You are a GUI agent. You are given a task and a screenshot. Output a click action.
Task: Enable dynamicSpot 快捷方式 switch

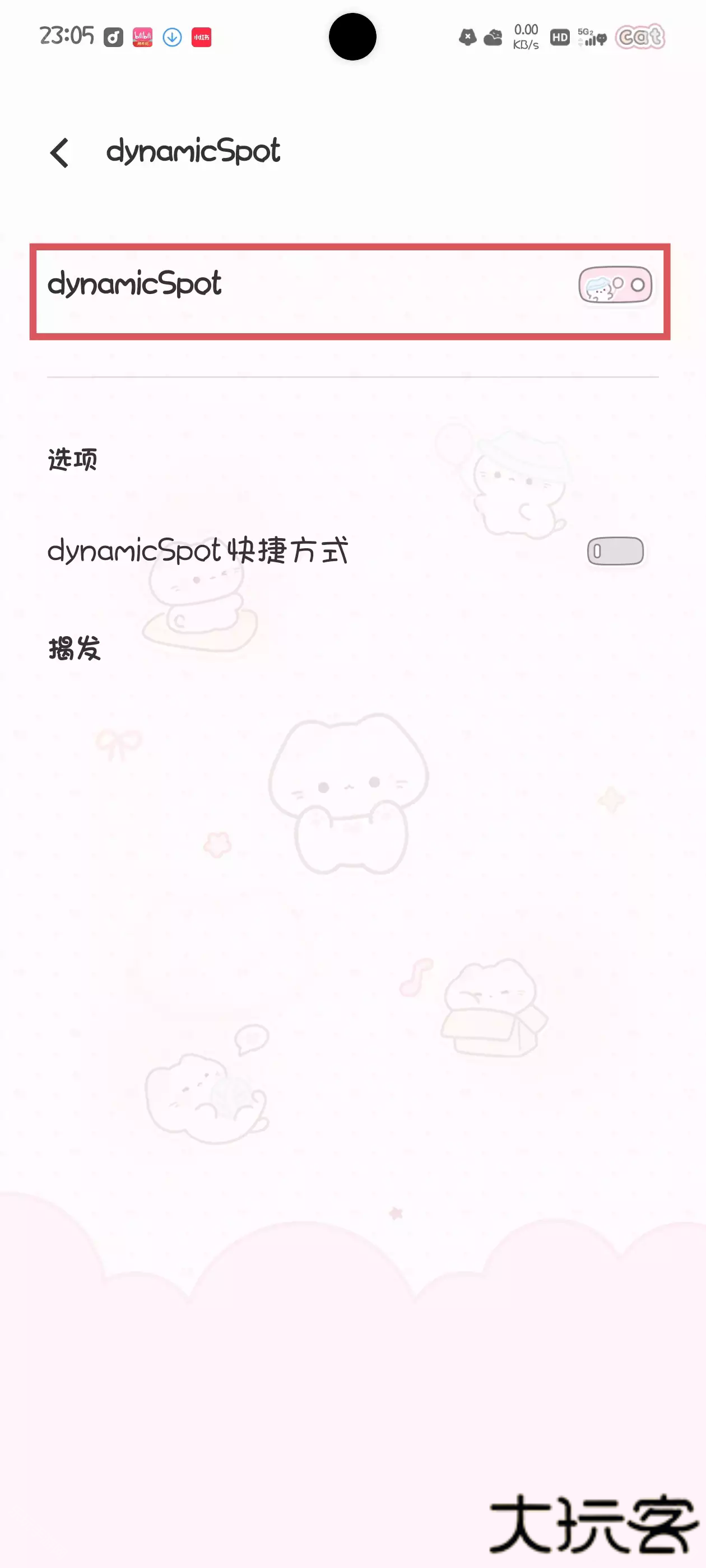[x=615, y=551]
